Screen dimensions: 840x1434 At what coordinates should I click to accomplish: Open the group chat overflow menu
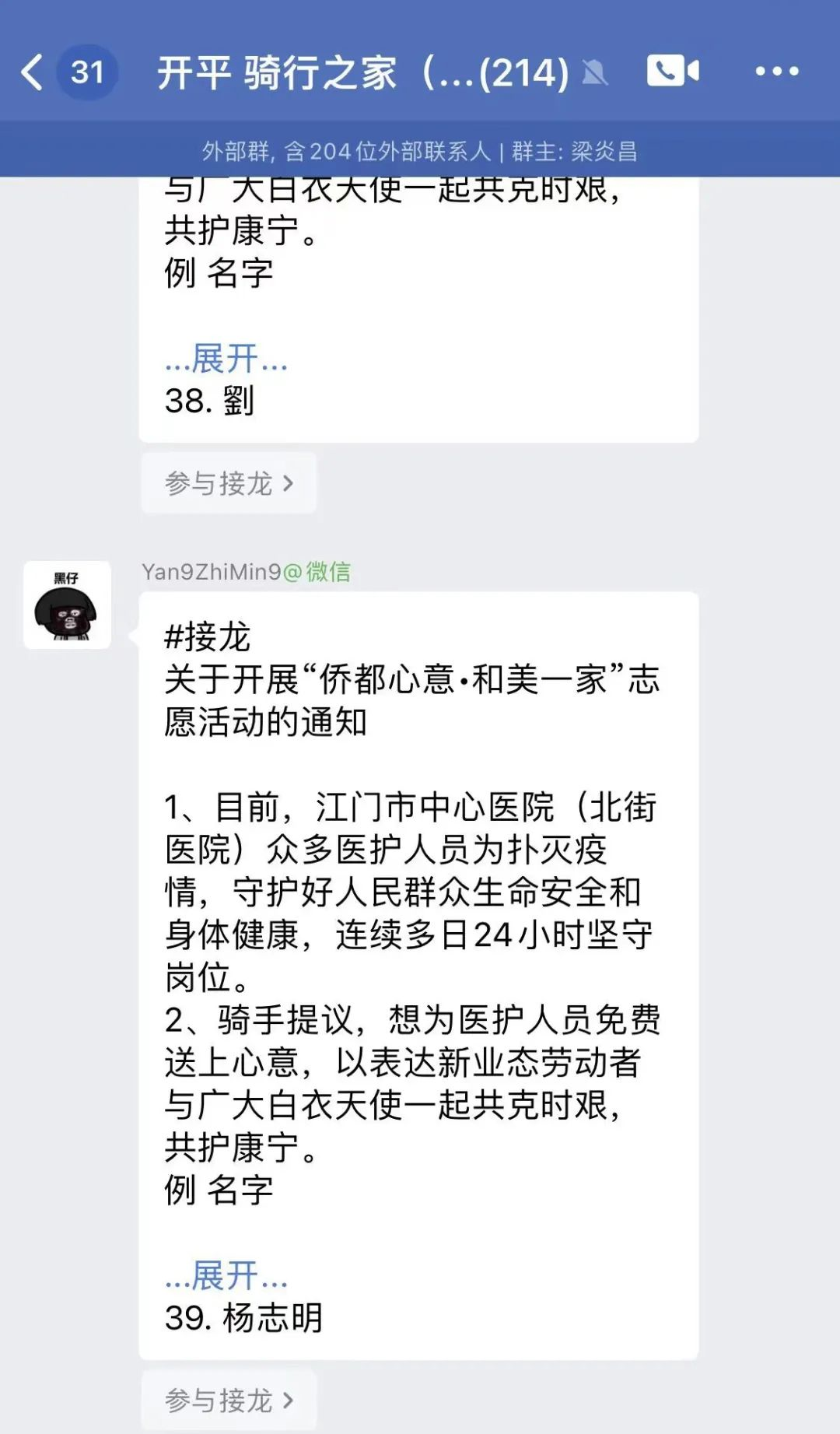pyautogui.click(x=776, y=72)
